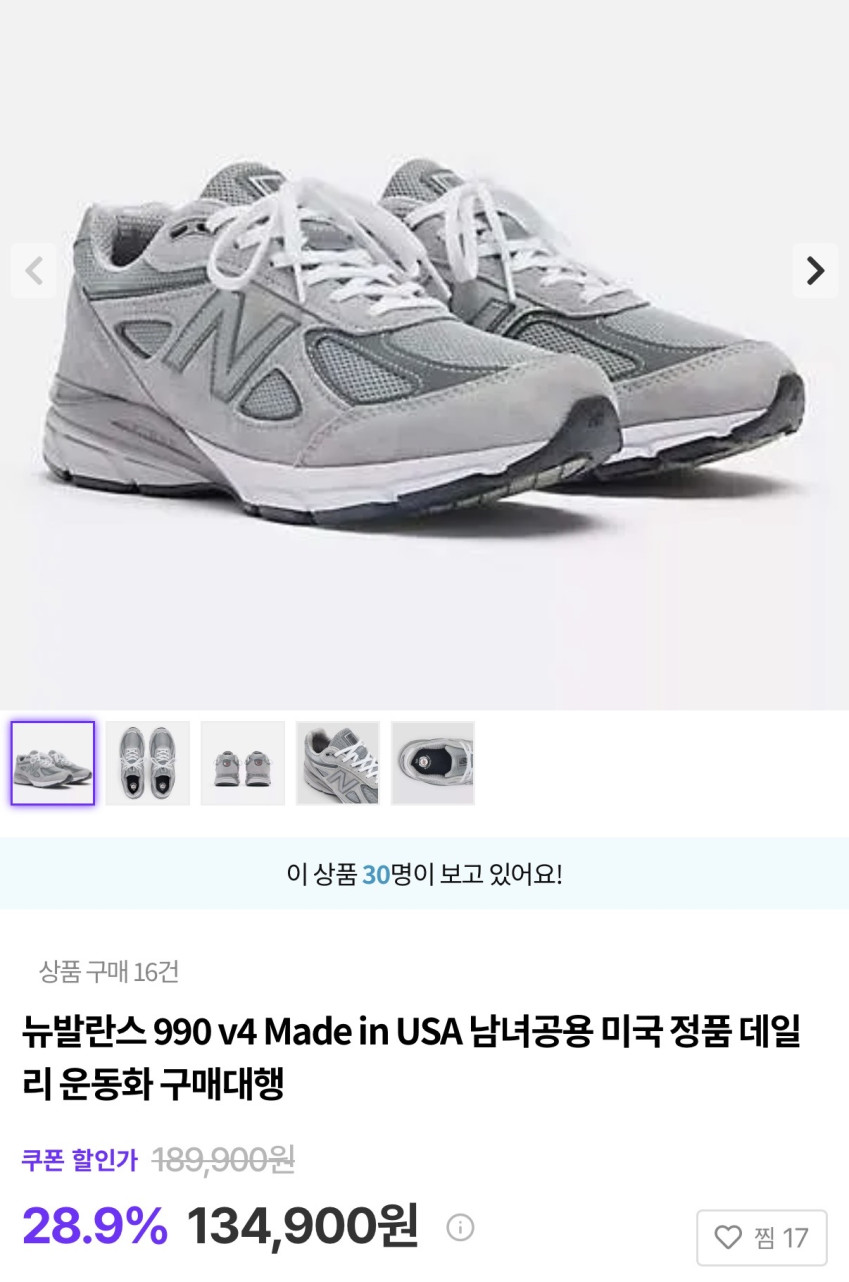Go to the previous product image

click(x=34, y=270)
